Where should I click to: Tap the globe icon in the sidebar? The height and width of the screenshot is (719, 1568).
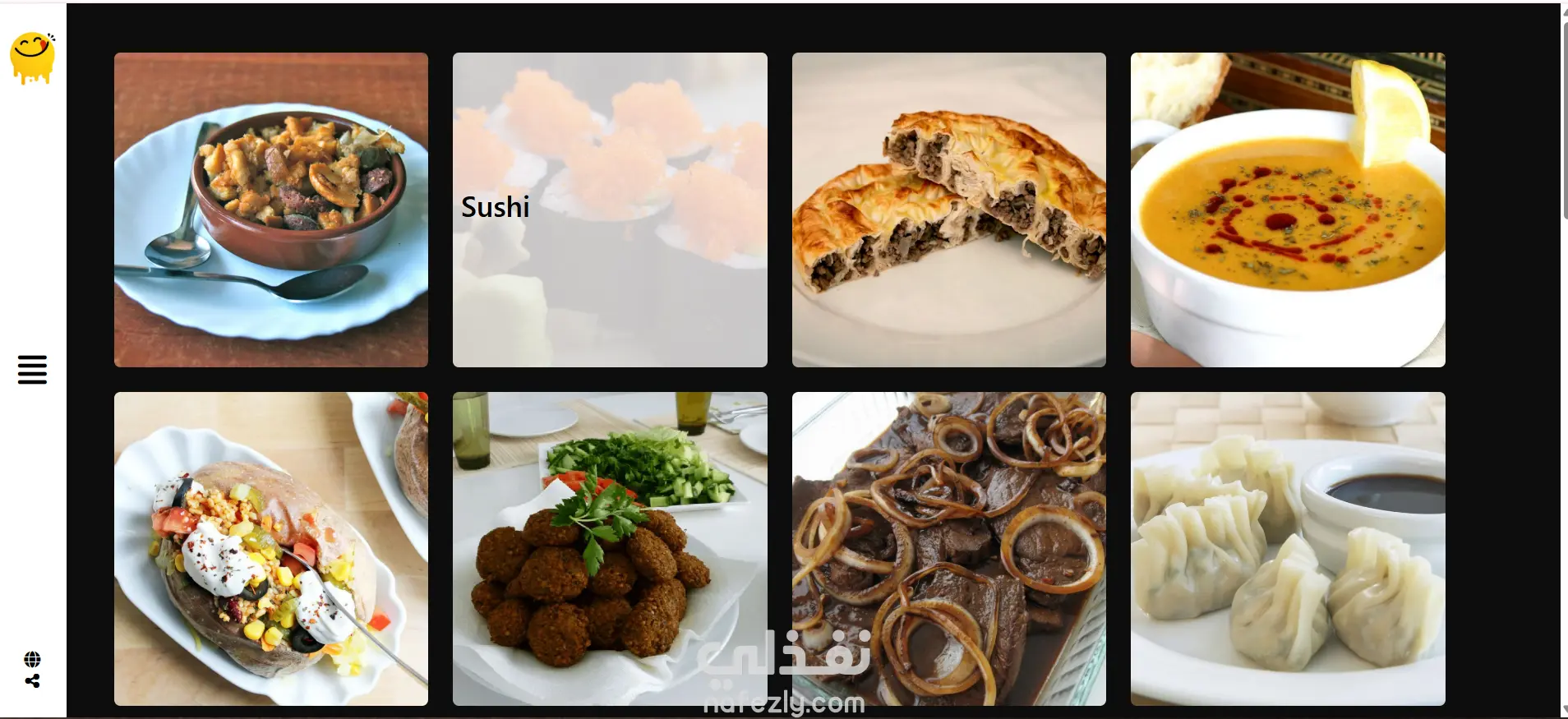click(32, 659)
